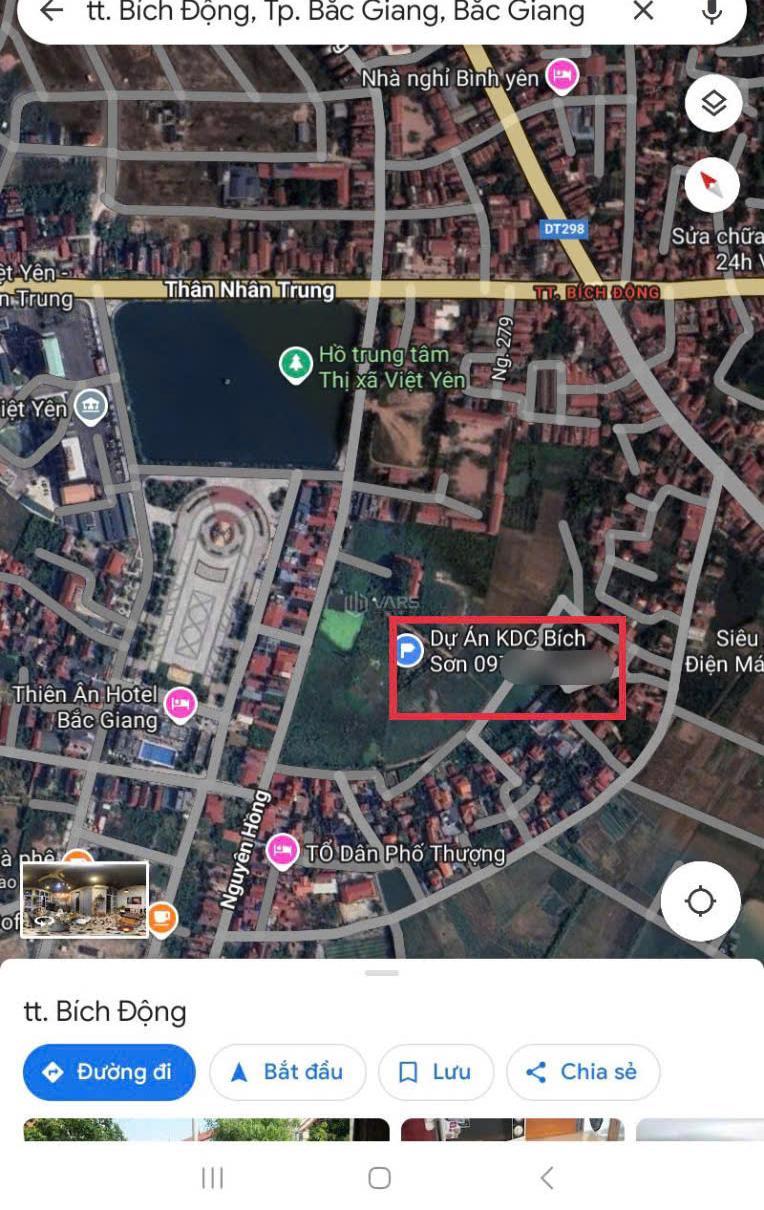Start voice search with the microphone
Image resolution: width=764 pixels, height=1210 pixels.
click(x=711, y=12)
